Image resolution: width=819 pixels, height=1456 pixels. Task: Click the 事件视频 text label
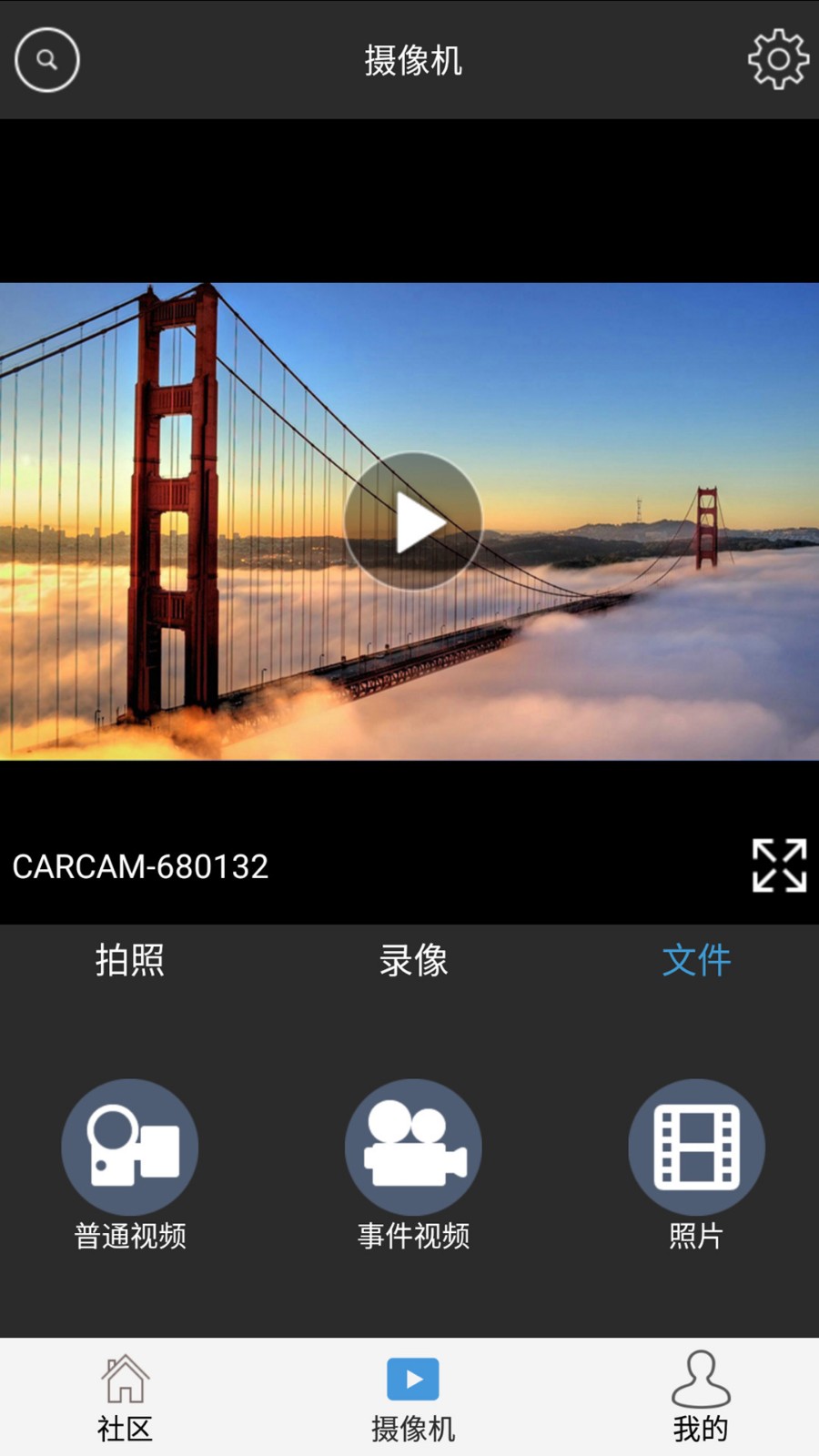point(412,1236)
